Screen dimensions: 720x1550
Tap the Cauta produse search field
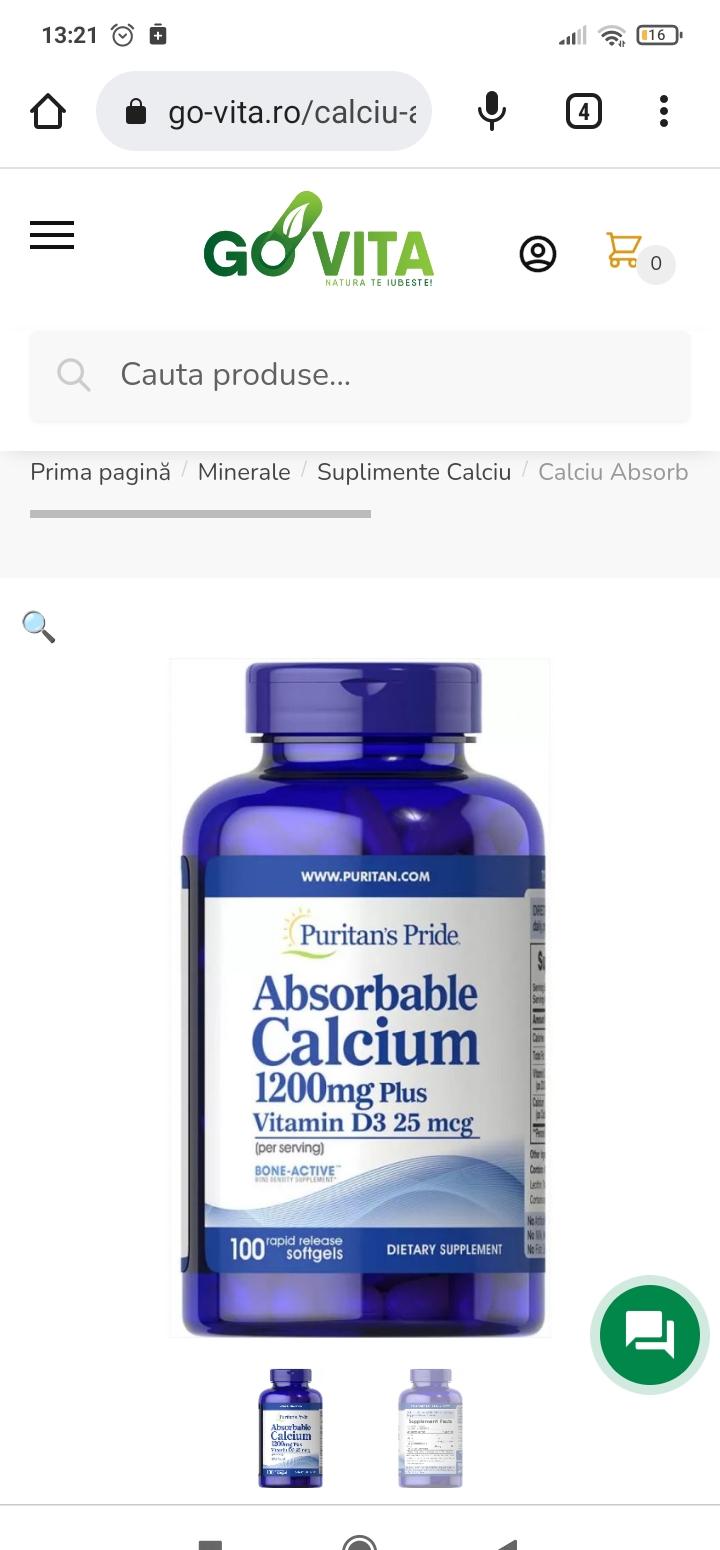360,375
